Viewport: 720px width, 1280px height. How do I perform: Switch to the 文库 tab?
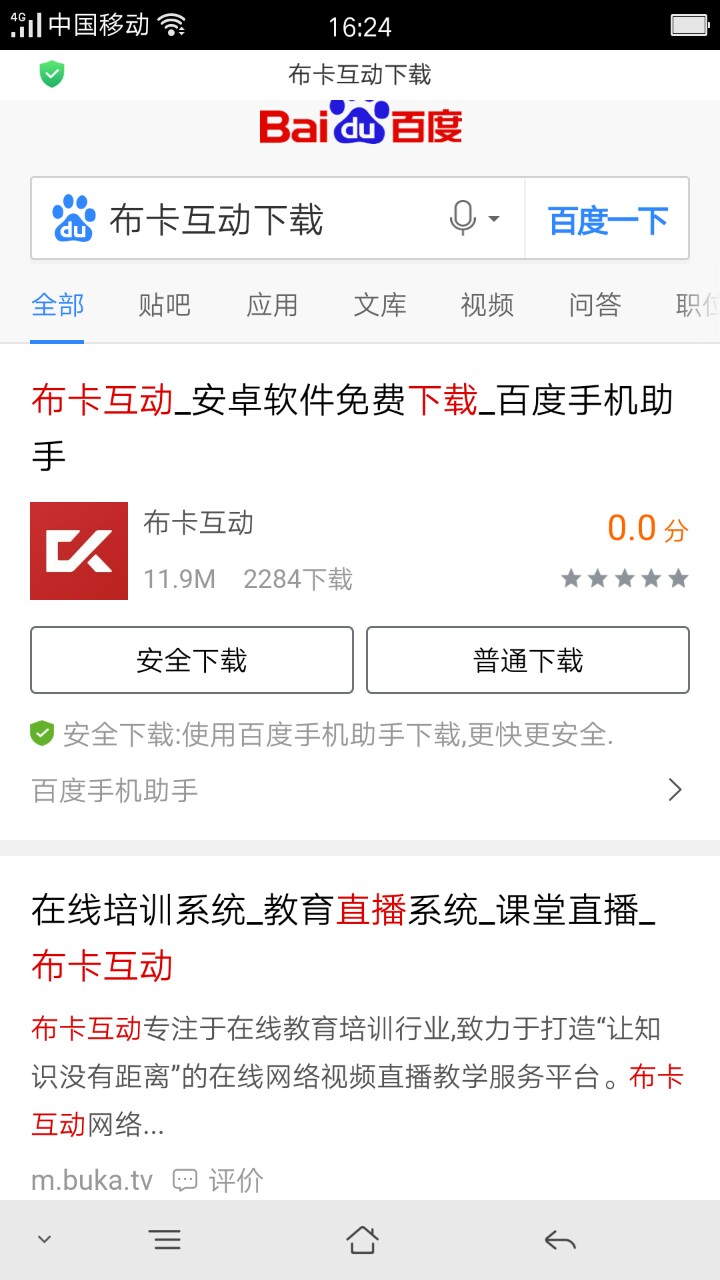tap(380, 305)
